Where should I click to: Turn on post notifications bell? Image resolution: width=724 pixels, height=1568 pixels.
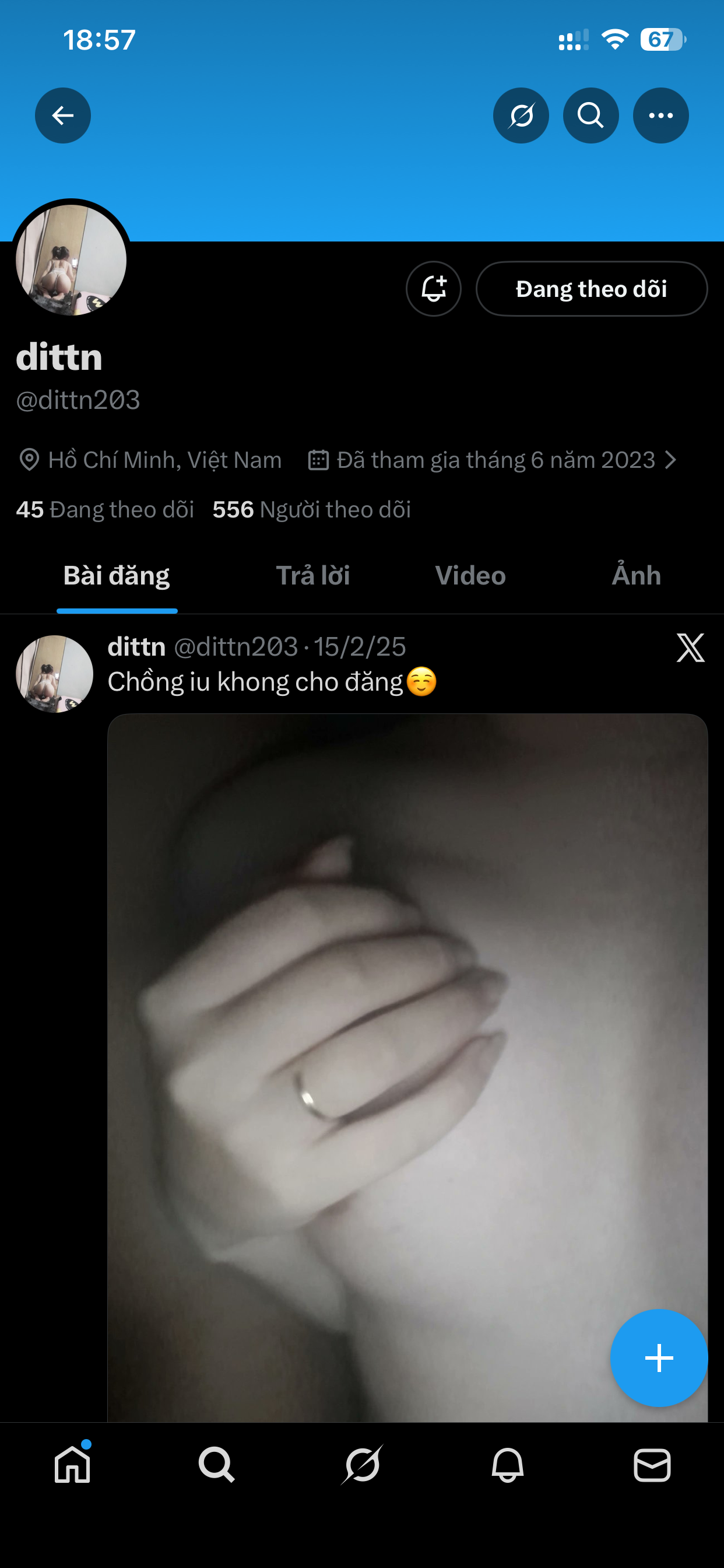[x=433, y=289]
